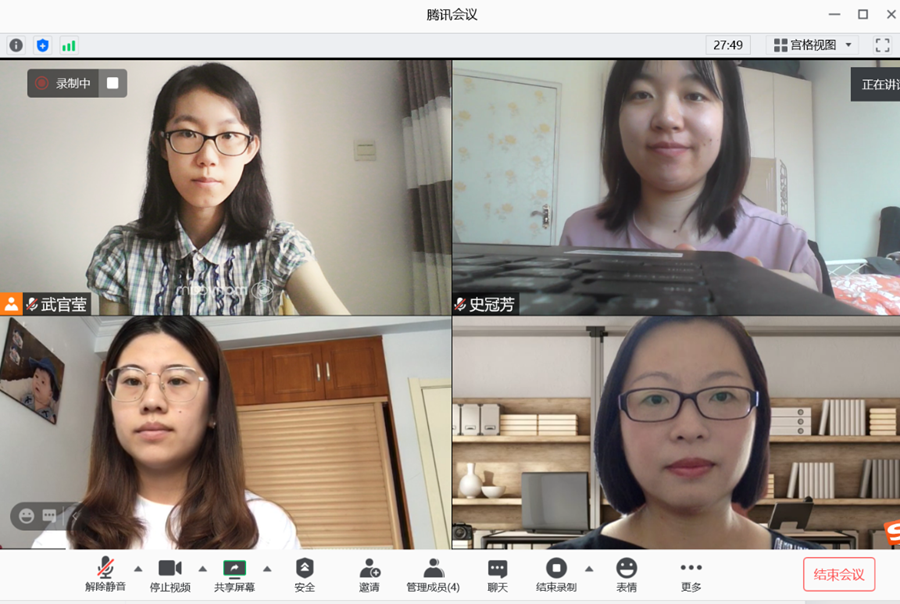The image size is (900, 604).
Task: Expand video options arrow beside 停止视频
Action: pyautogui.click(x=202, y=568)
